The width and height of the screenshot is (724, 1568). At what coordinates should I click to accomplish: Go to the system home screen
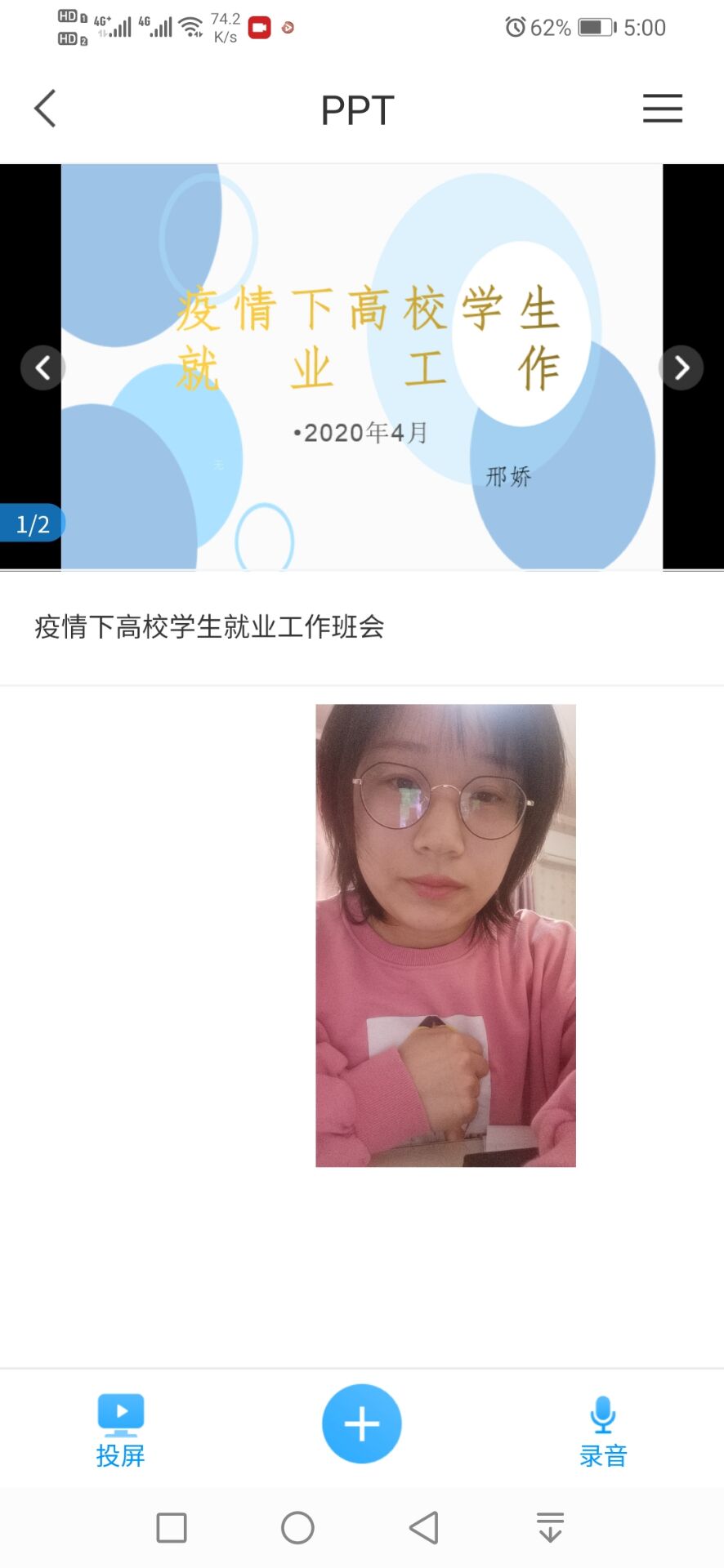(x=297, y=1527)
